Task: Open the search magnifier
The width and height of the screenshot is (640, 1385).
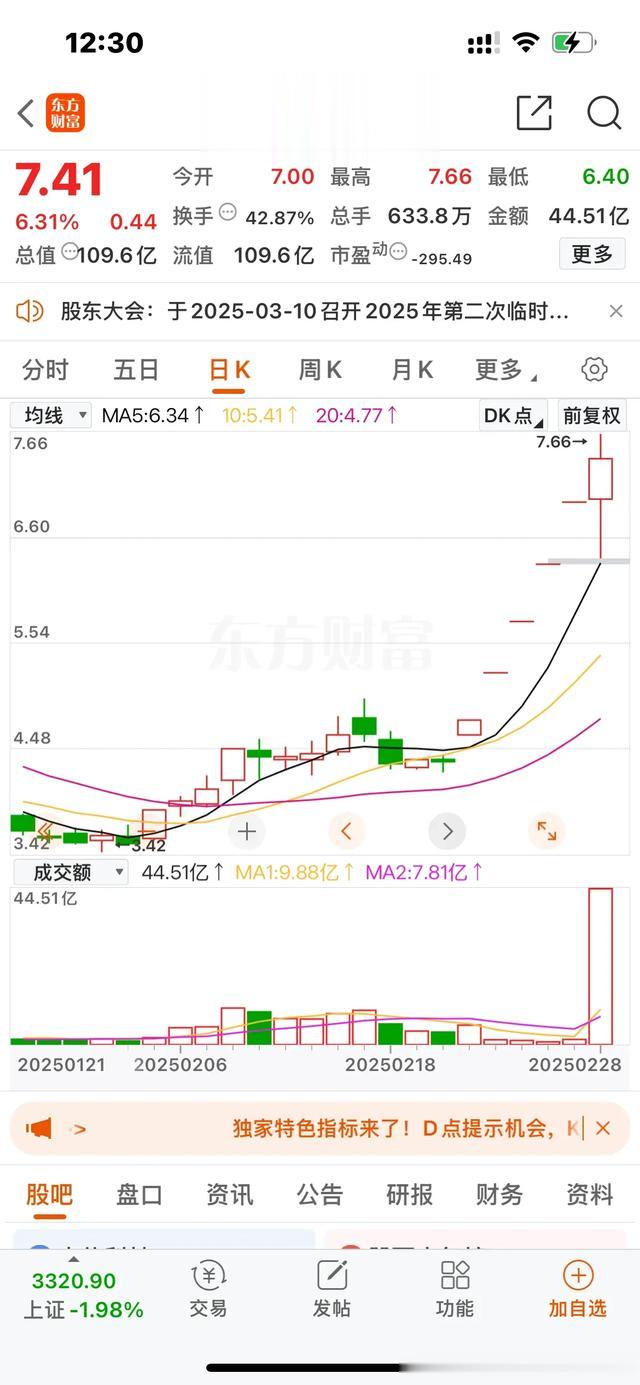Action: click(x=604, y=113)
